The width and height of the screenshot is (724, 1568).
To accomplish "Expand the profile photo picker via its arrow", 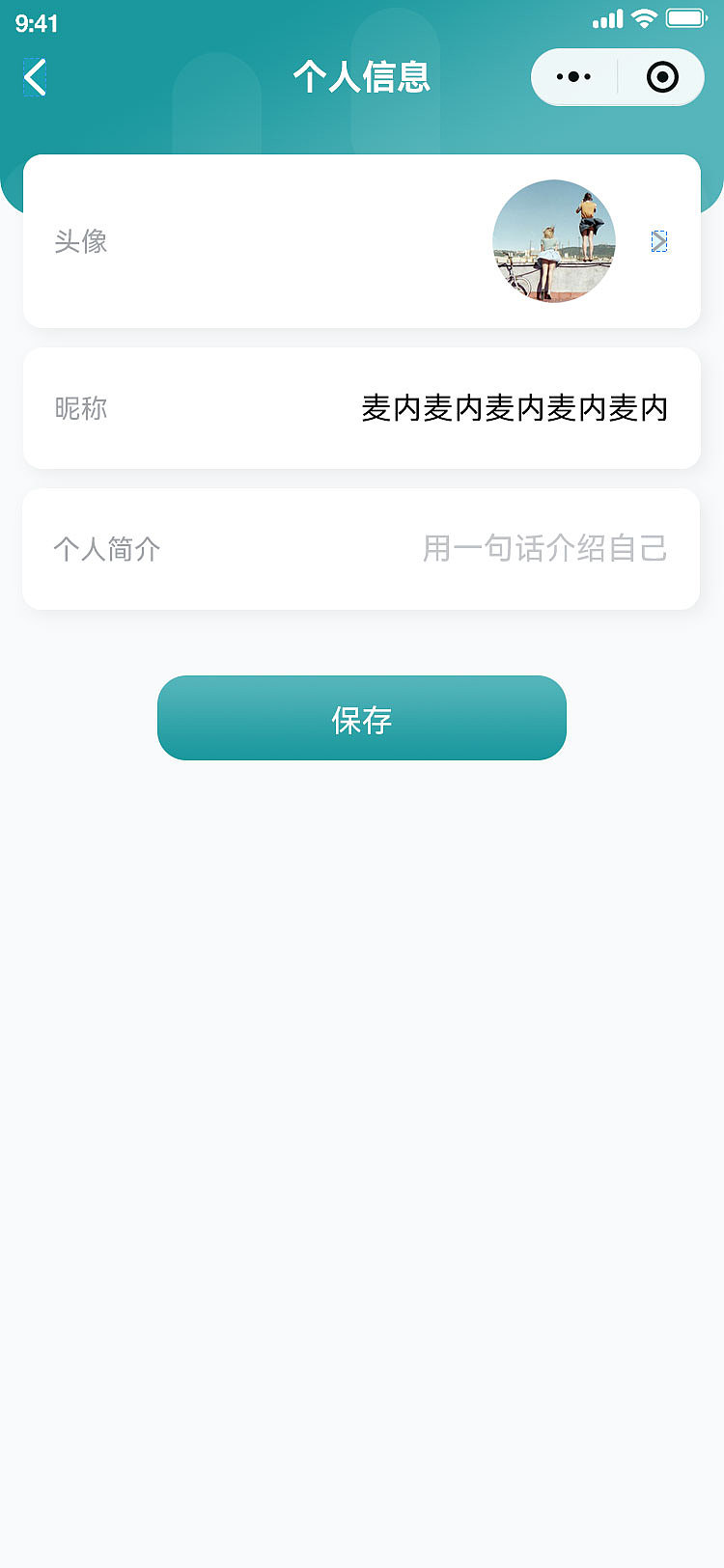I will point(659,241).
